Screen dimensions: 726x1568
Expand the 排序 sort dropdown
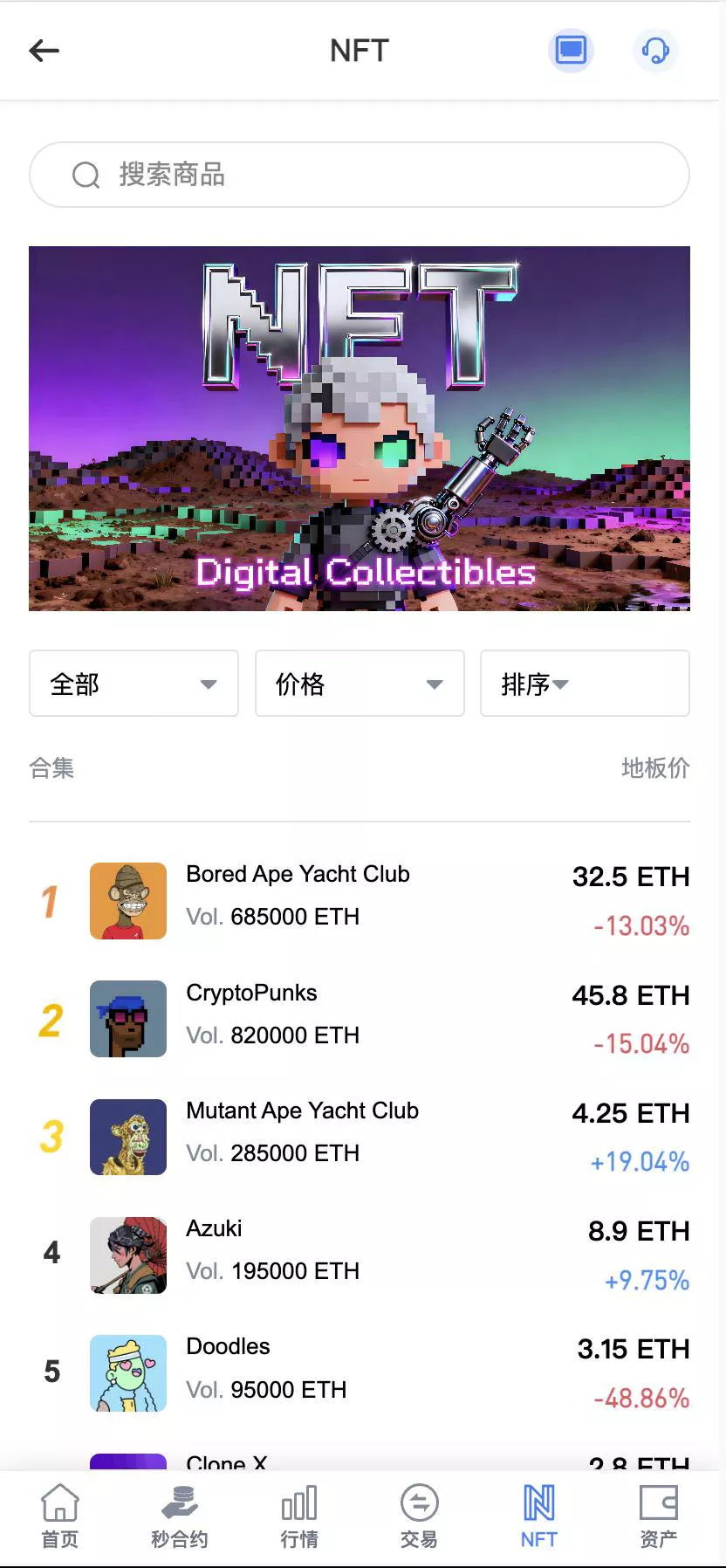tap(585, 684)
